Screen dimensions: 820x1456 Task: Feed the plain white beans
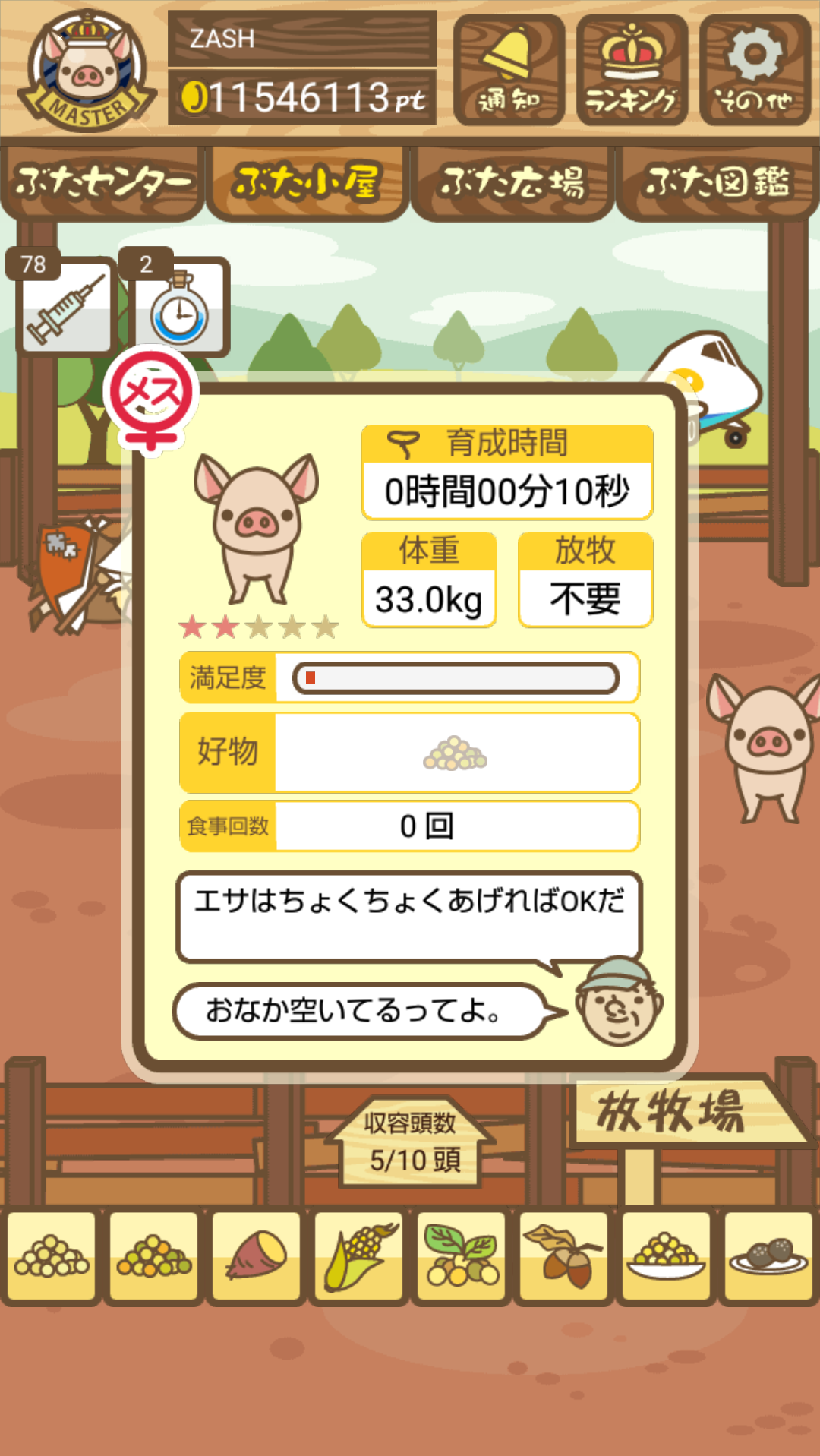pyautogui.click(x=52, y=1256)
